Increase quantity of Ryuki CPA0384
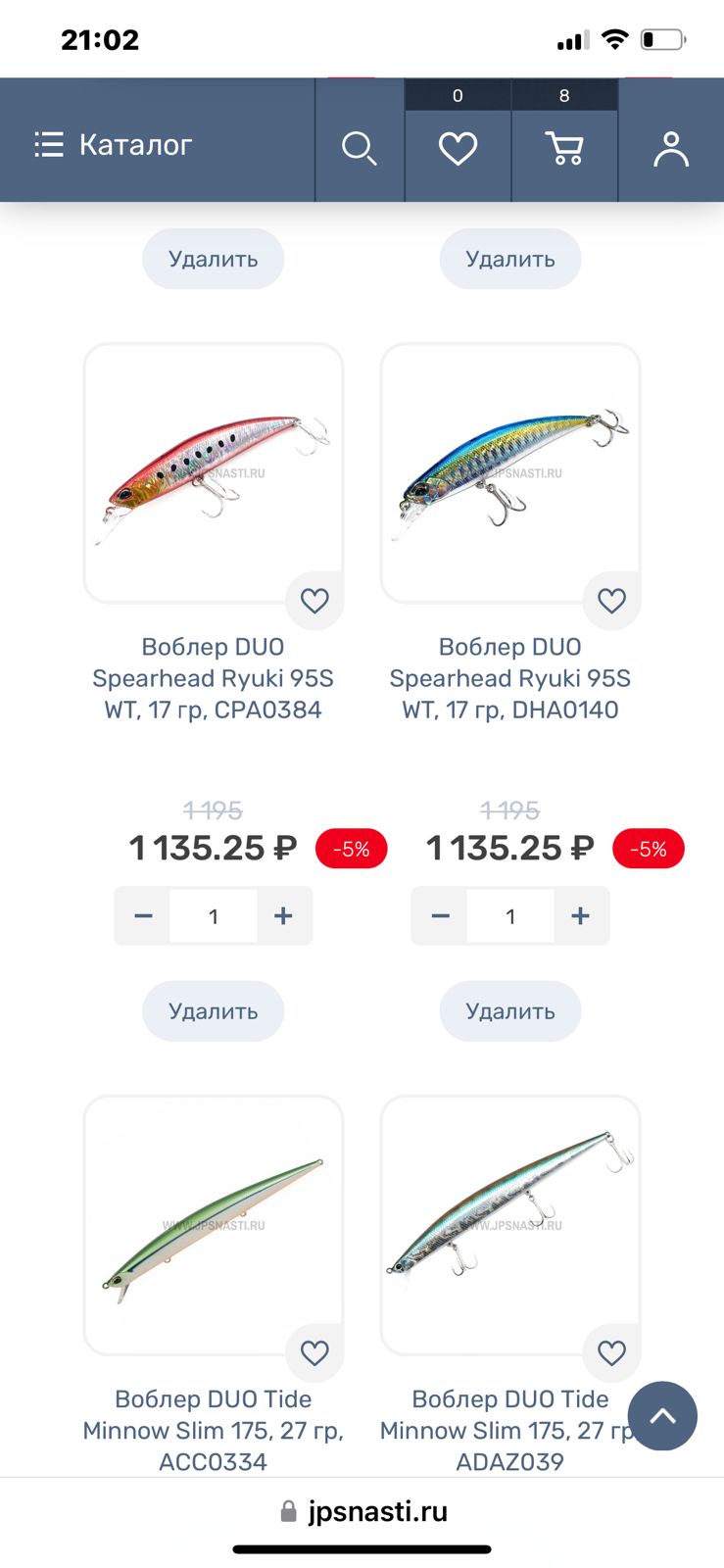Image resolution: width=724 pixels, height=1568 pixels. [x=283, y=916]
